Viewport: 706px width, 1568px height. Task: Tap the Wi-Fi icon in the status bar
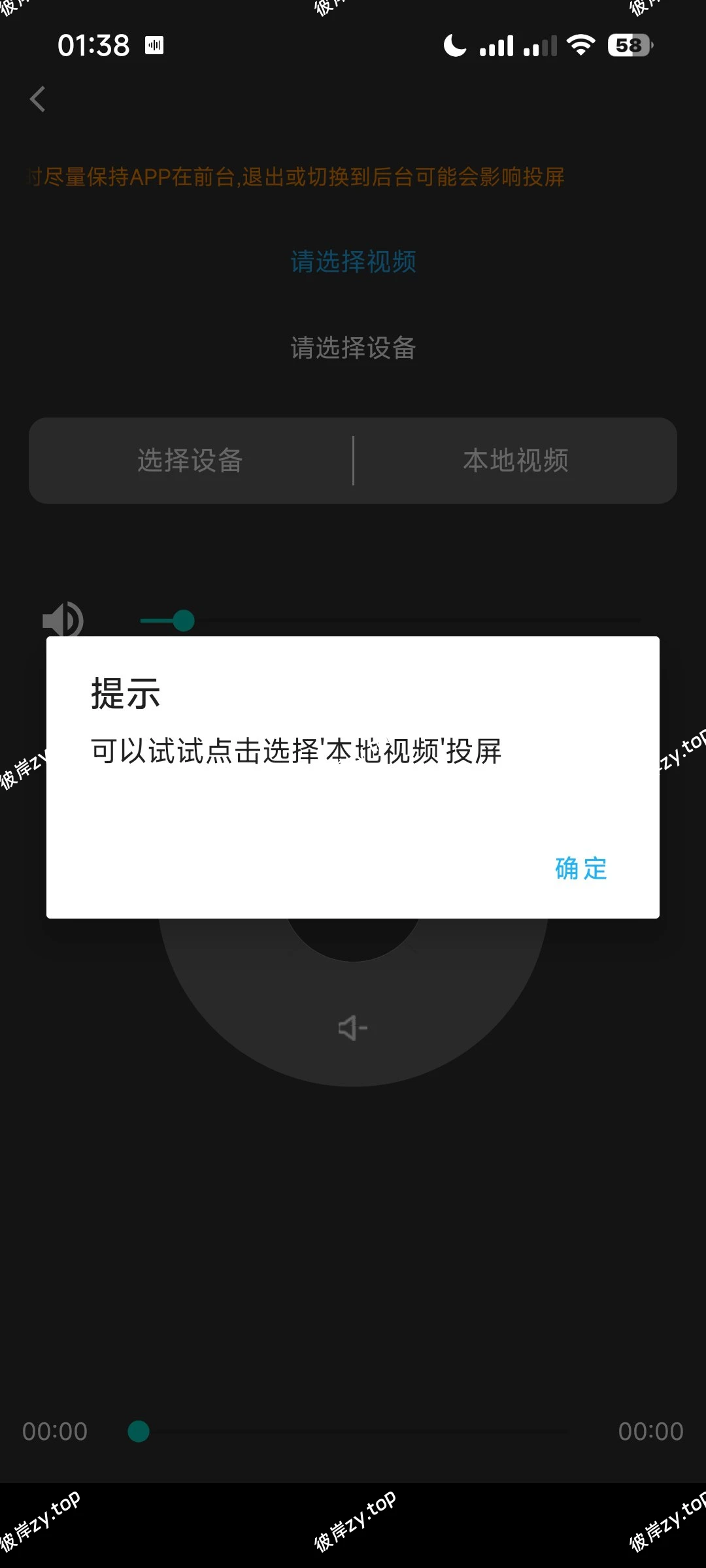pos(579,45)
